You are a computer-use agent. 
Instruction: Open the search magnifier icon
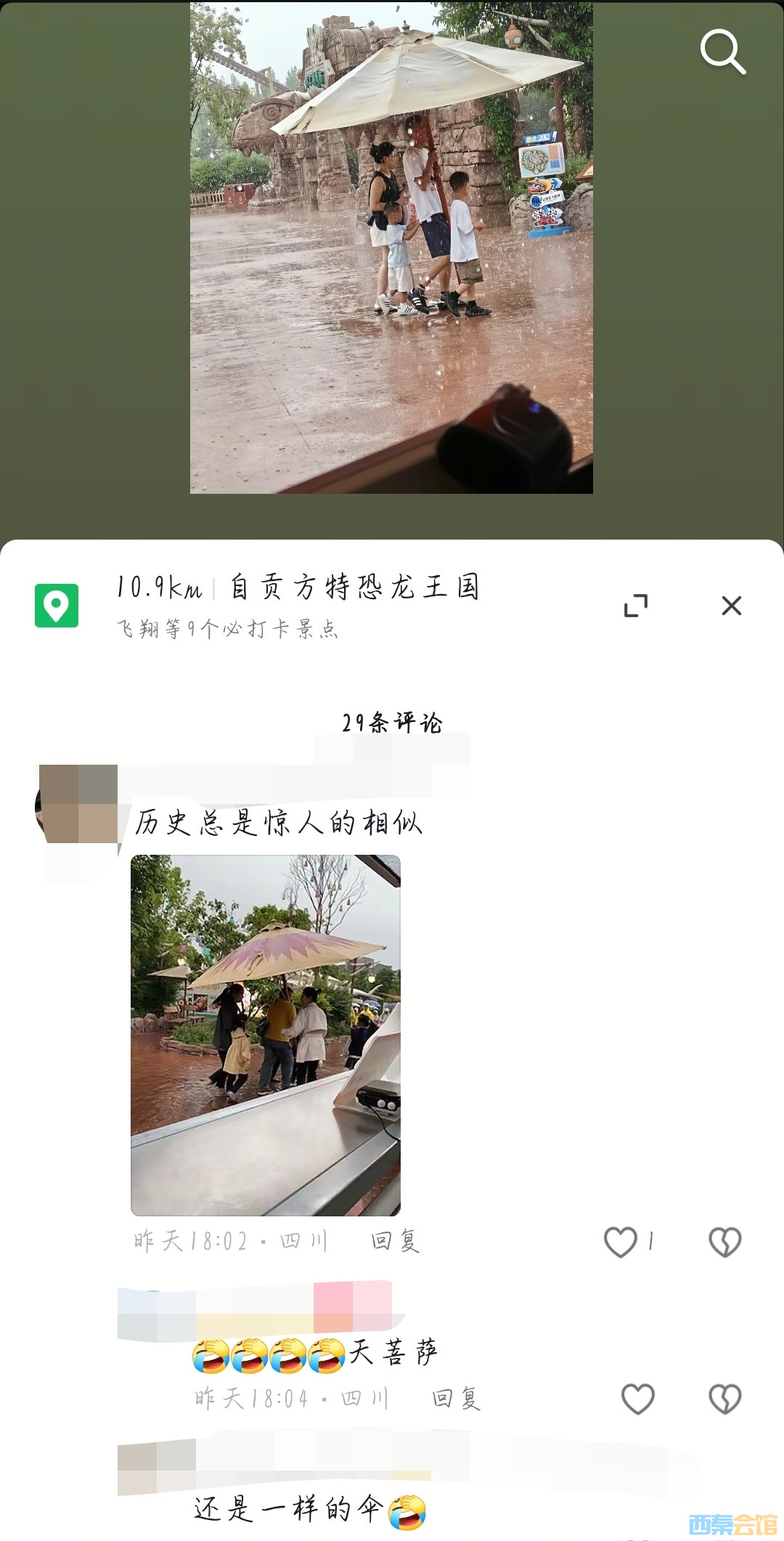722,52
